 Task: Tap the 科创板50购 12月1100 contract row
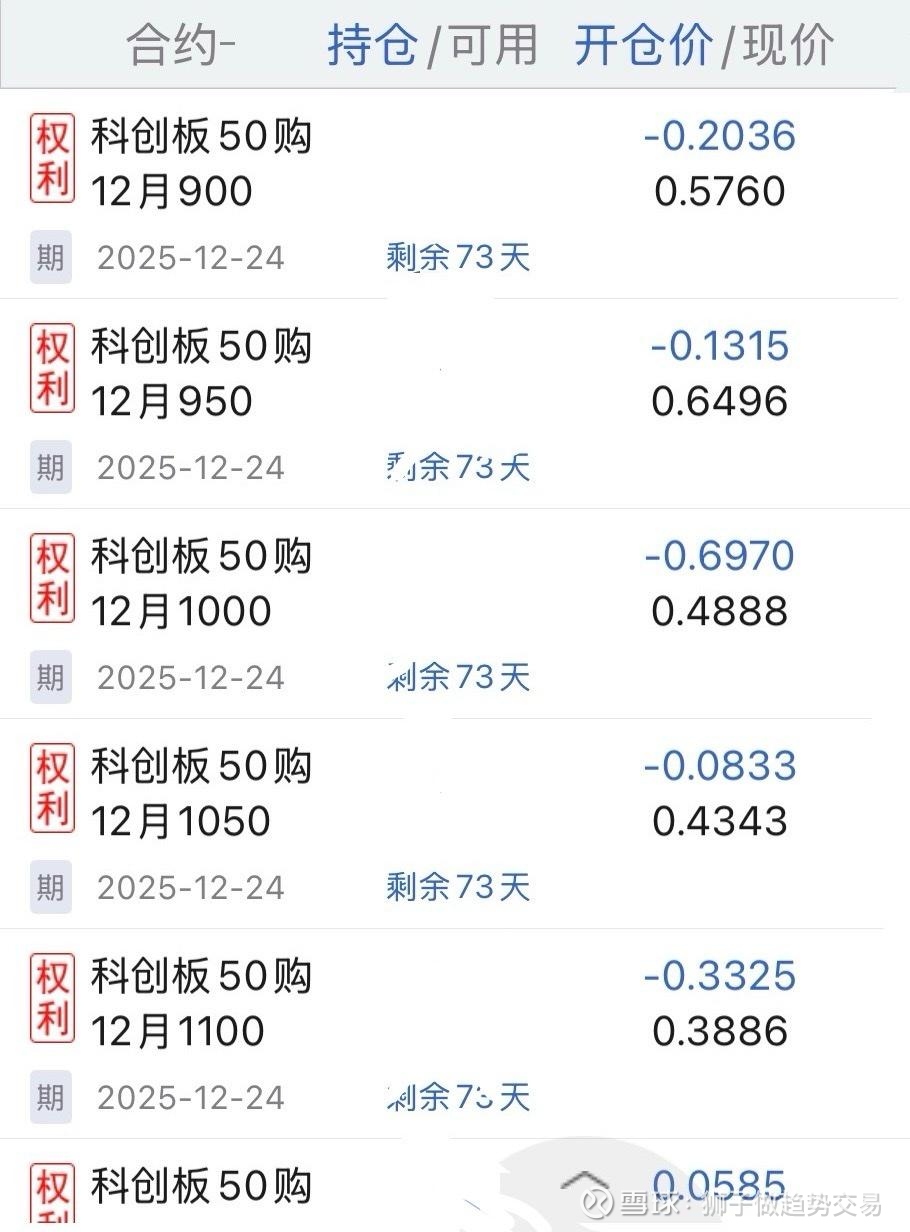[x=202, y=1003]
